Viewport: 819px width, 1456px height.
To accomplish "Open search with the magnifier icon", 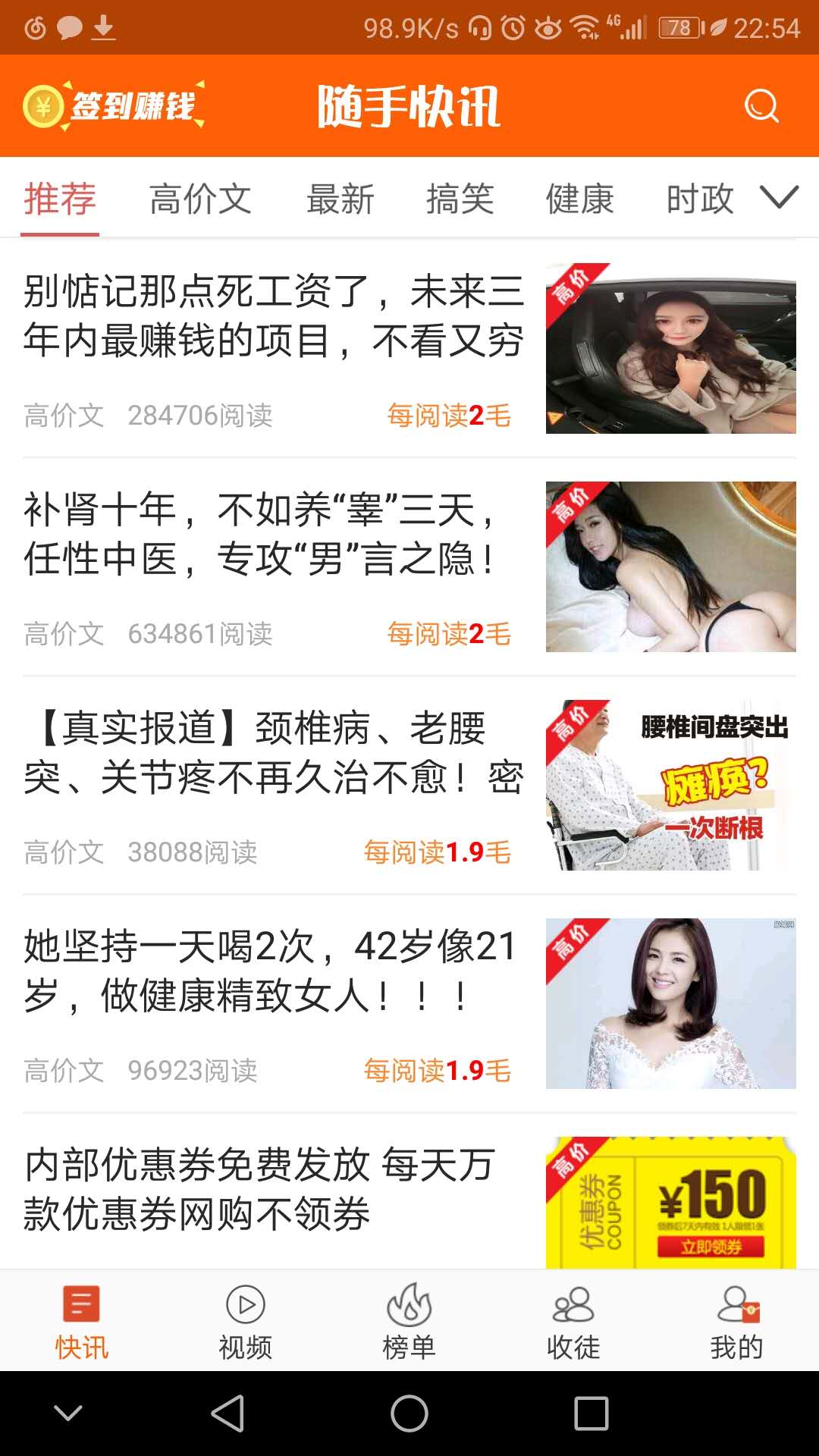I will (761, 106).
